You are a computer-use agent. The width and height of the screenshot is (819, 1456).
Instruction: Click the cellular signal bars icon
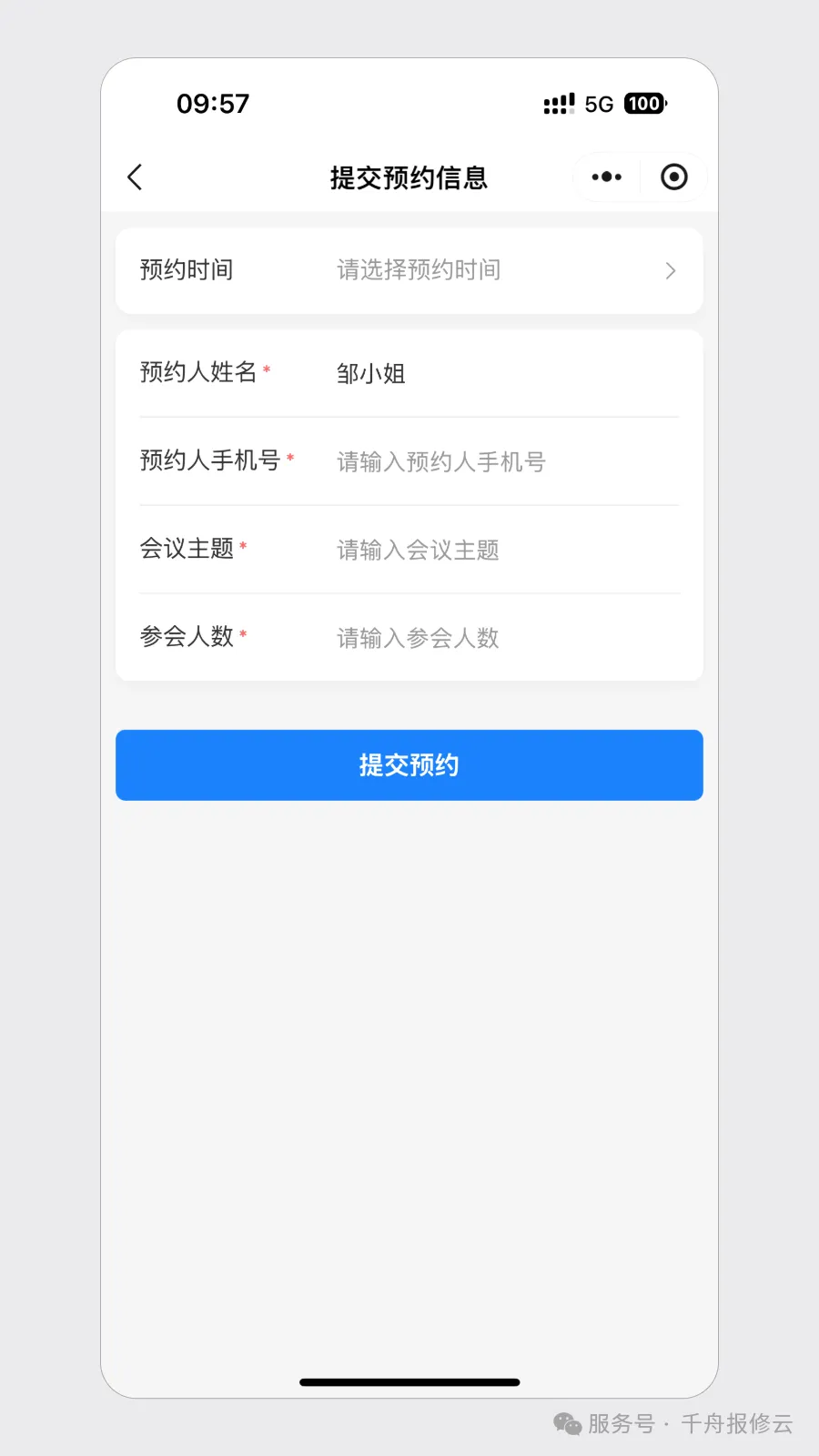coord(558,103)
